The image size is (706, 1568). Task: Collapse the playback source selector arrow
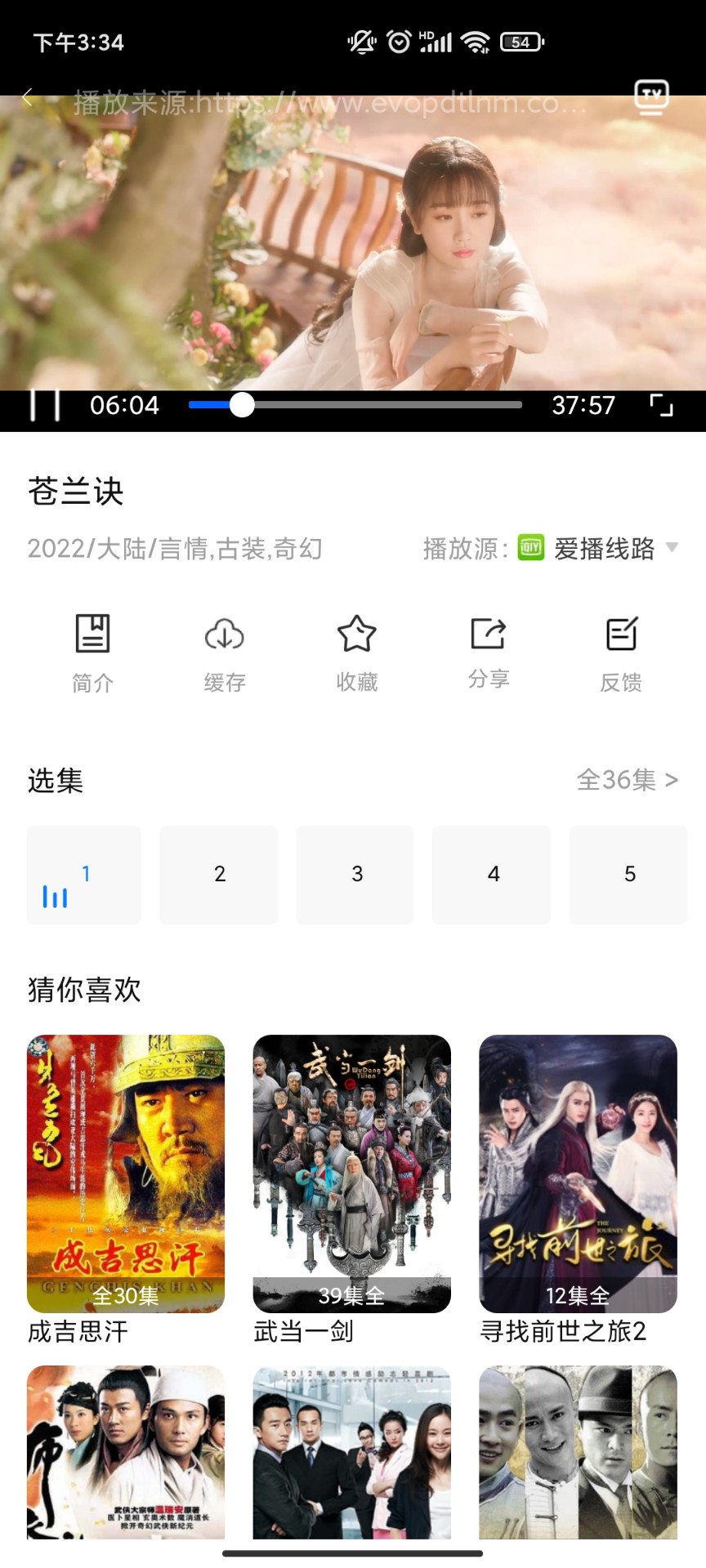pos(673,548)
